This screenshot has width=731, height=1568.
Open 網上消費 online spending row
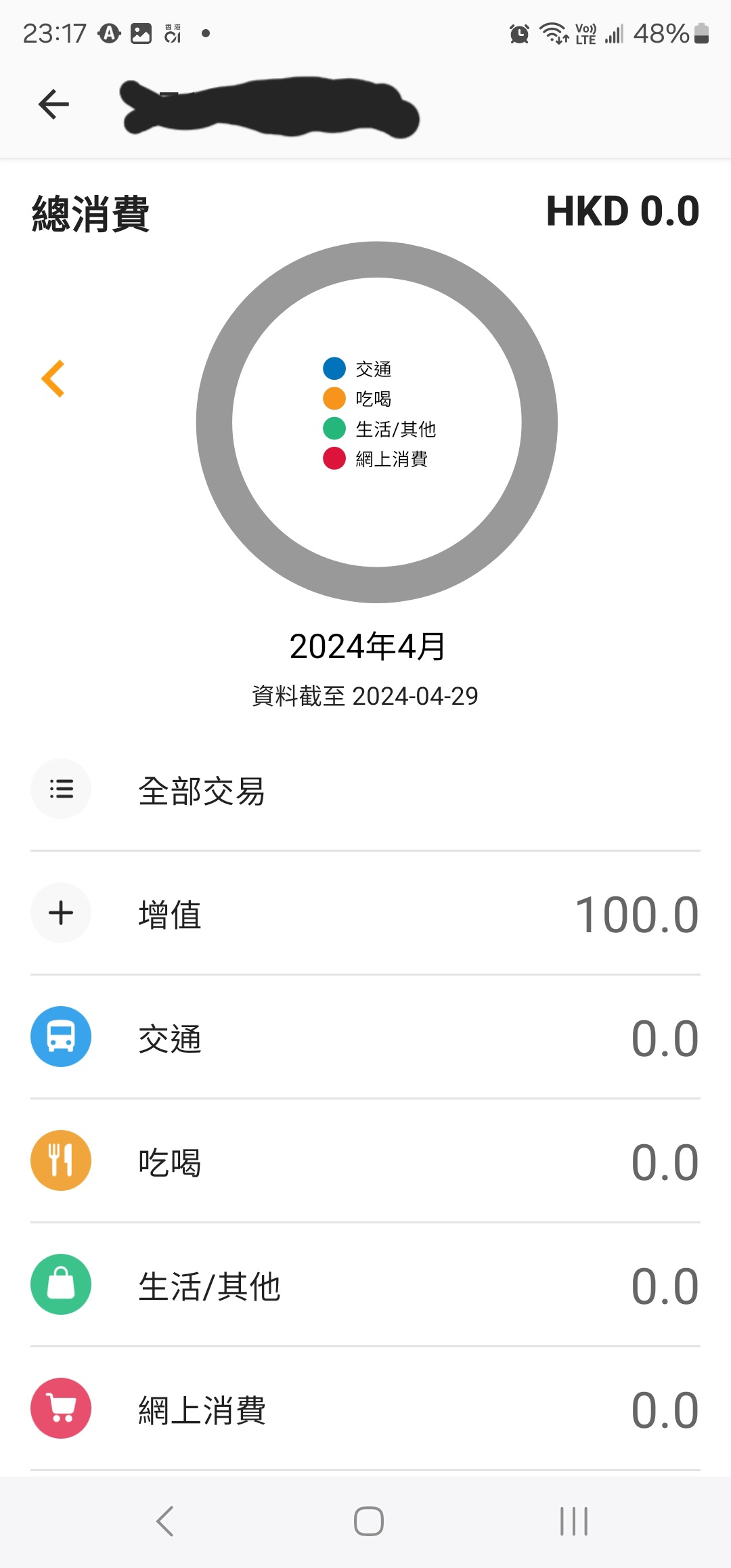(x=365, y=1410)
